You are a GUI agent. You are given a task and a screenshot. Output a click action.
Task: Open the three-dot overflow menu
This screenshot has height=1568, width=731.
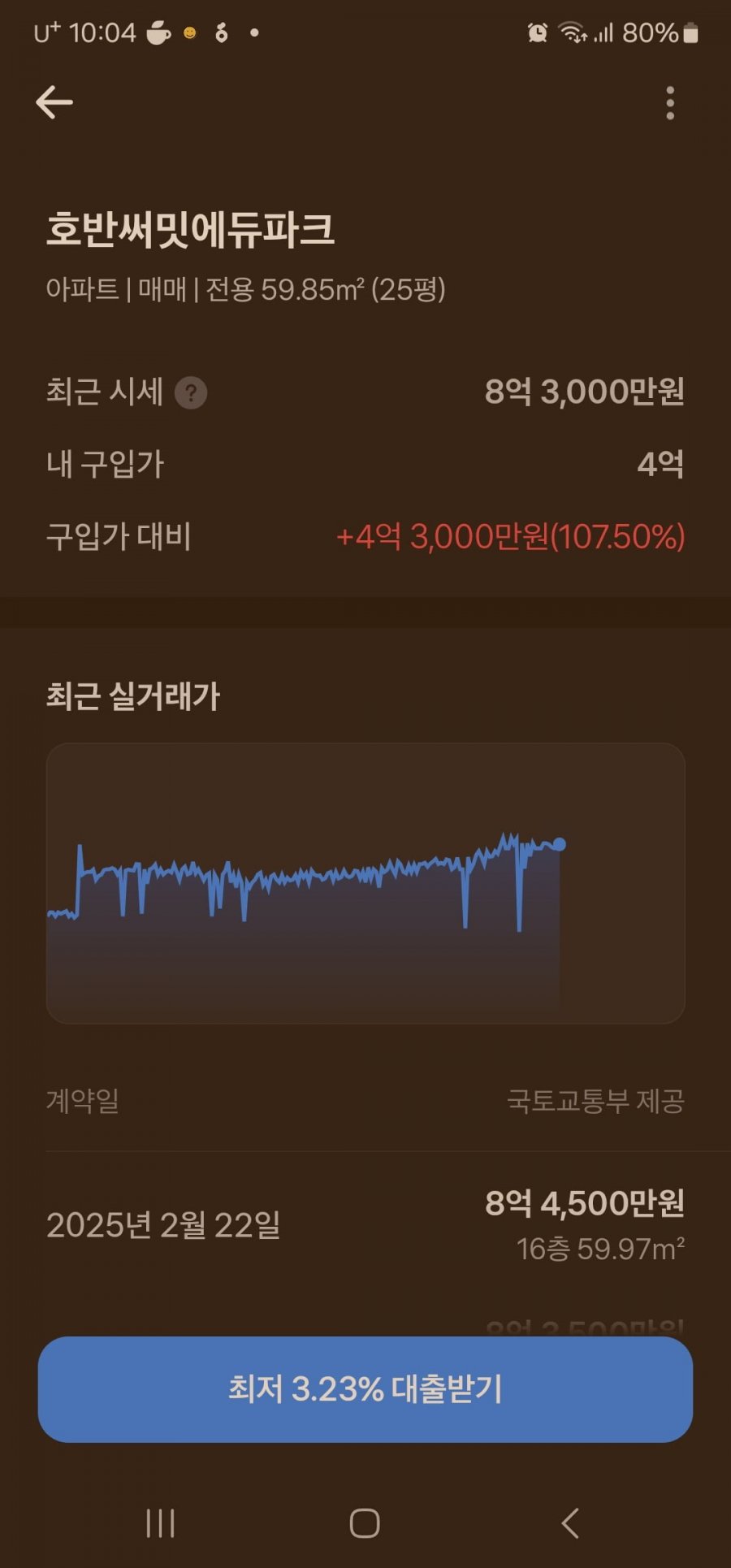coord(670,103)
